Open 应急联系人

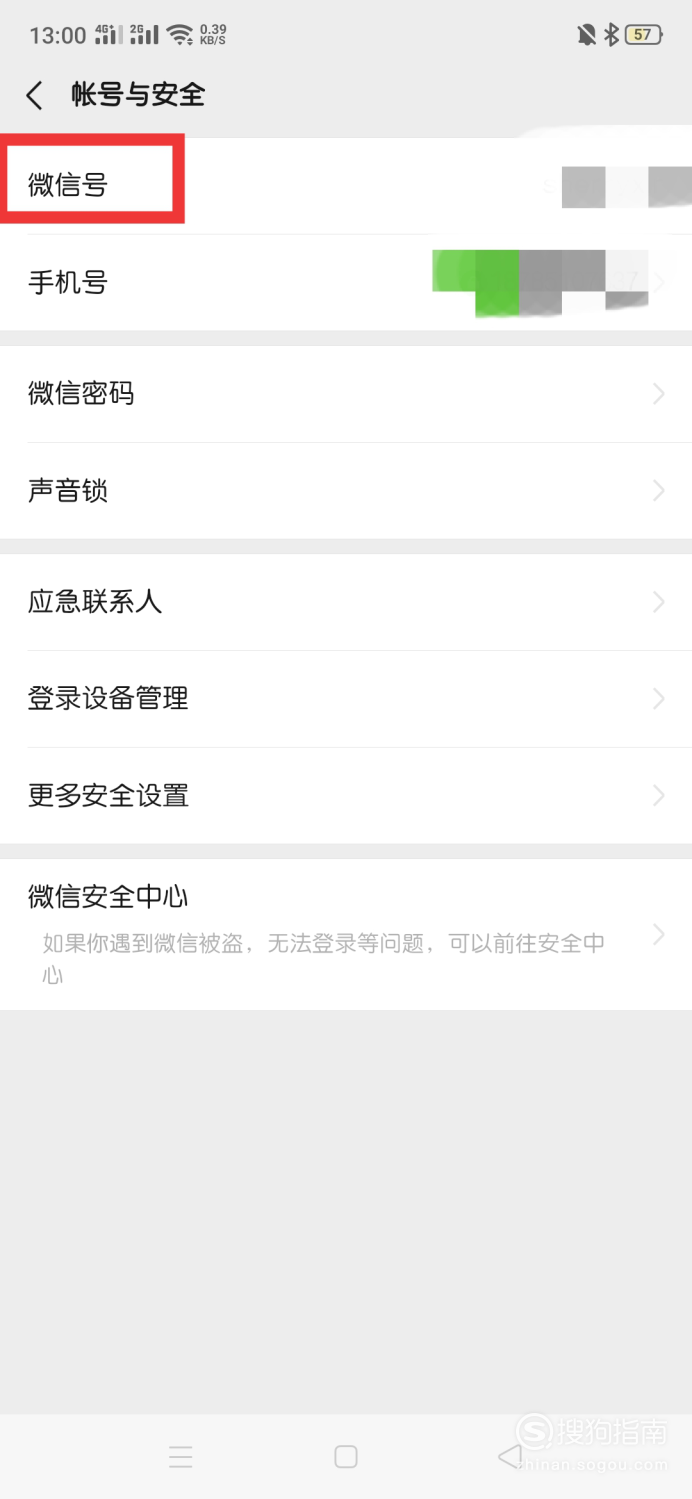(346, 602)
